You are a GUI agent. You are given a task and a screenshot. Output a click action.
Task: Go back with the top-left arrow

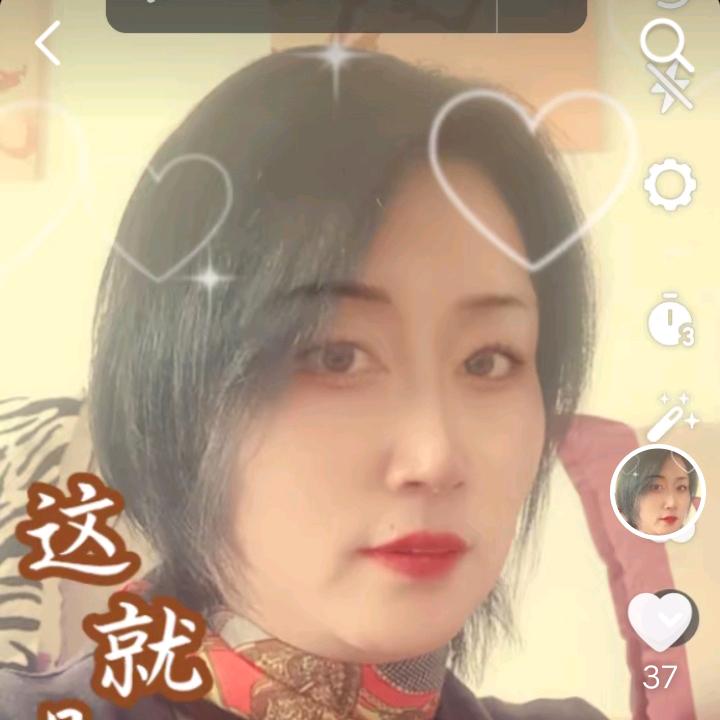tap(47, 43)
